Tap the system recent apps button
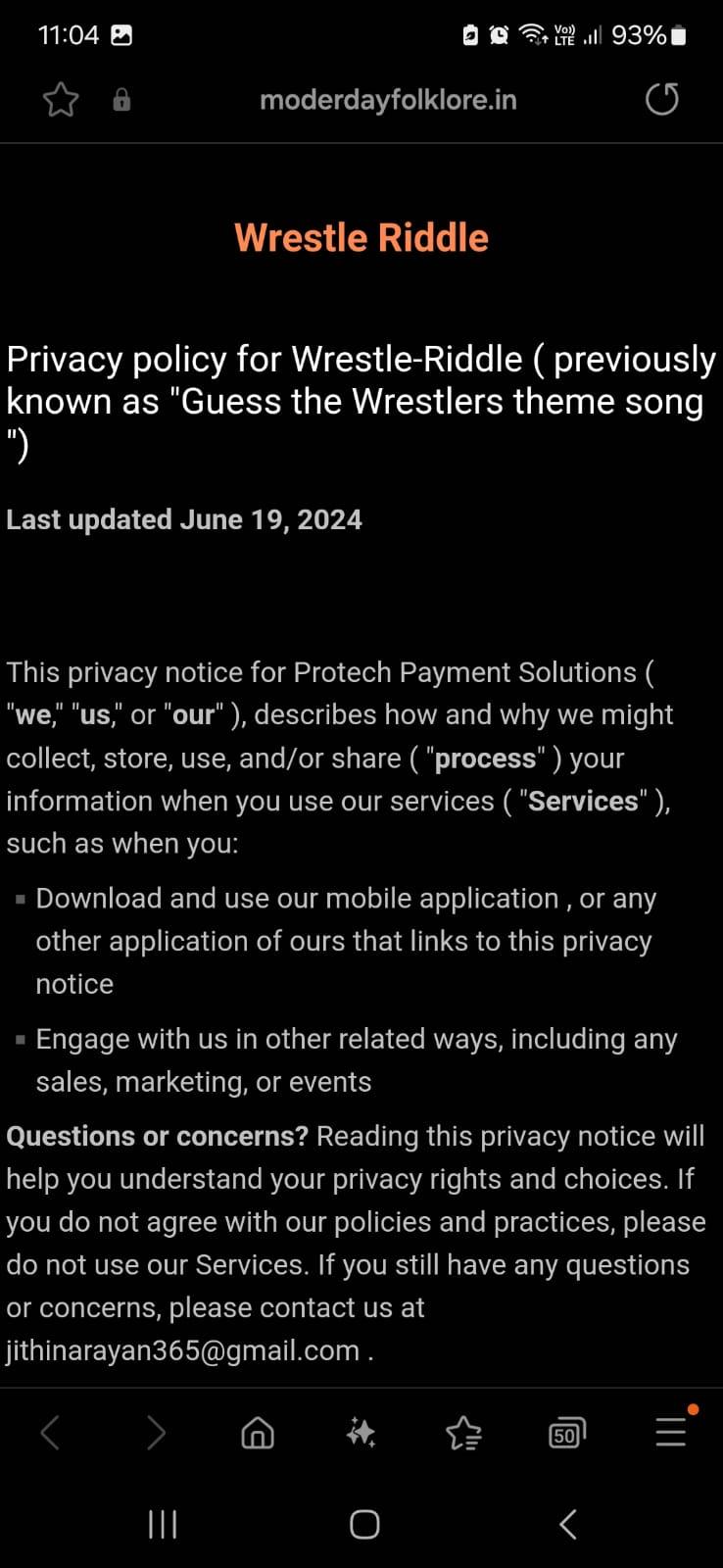 point(163,1524)
